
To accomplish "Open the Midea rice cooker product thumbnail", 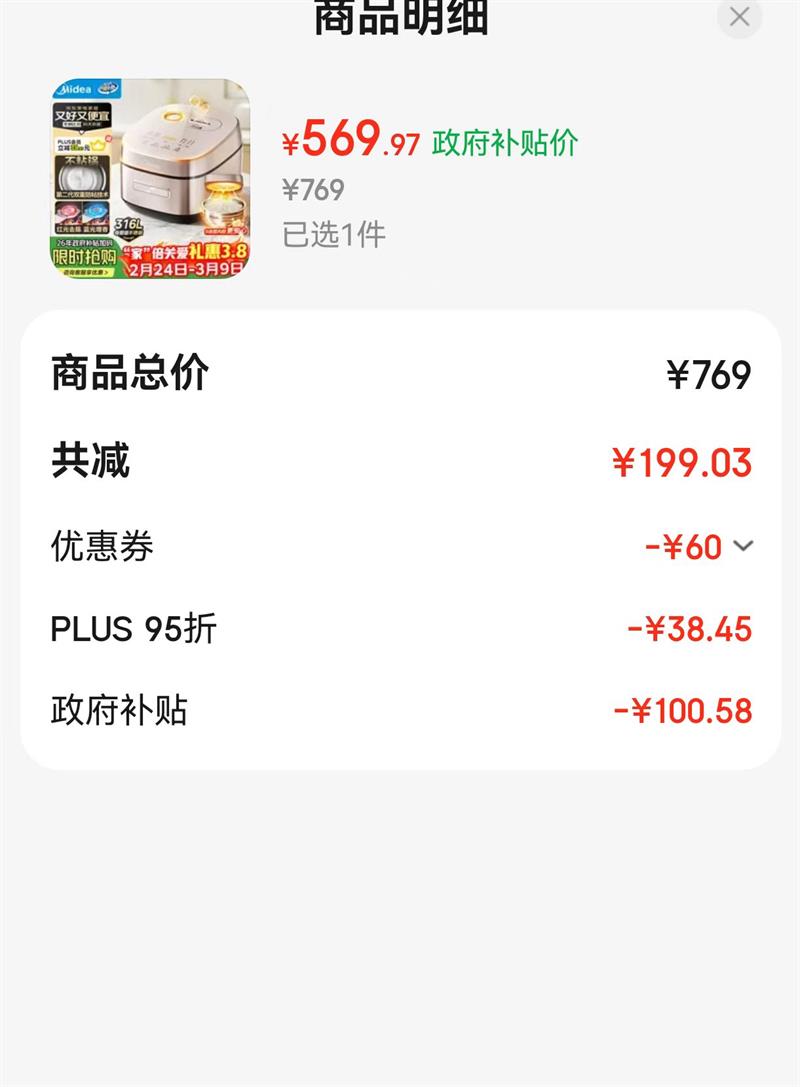I will (150, 178).
